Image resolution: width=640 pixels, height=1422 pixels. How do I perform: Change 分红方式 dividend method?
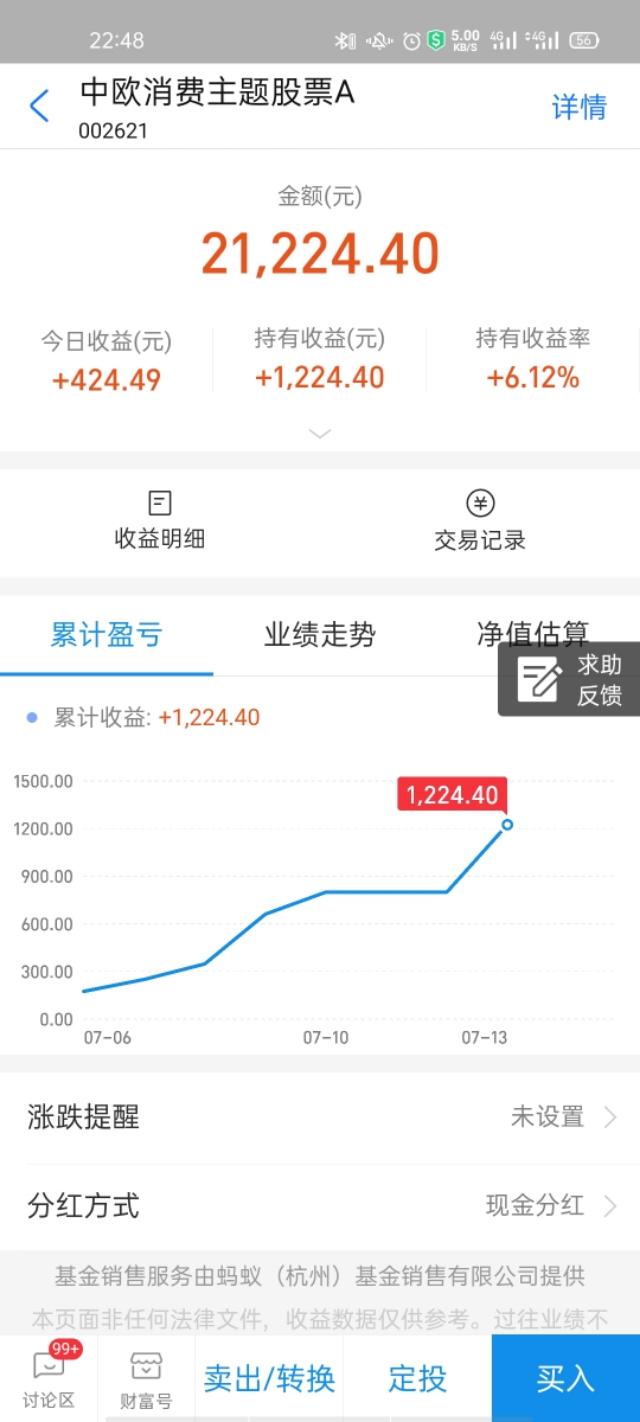click(x=320, y=1206)
